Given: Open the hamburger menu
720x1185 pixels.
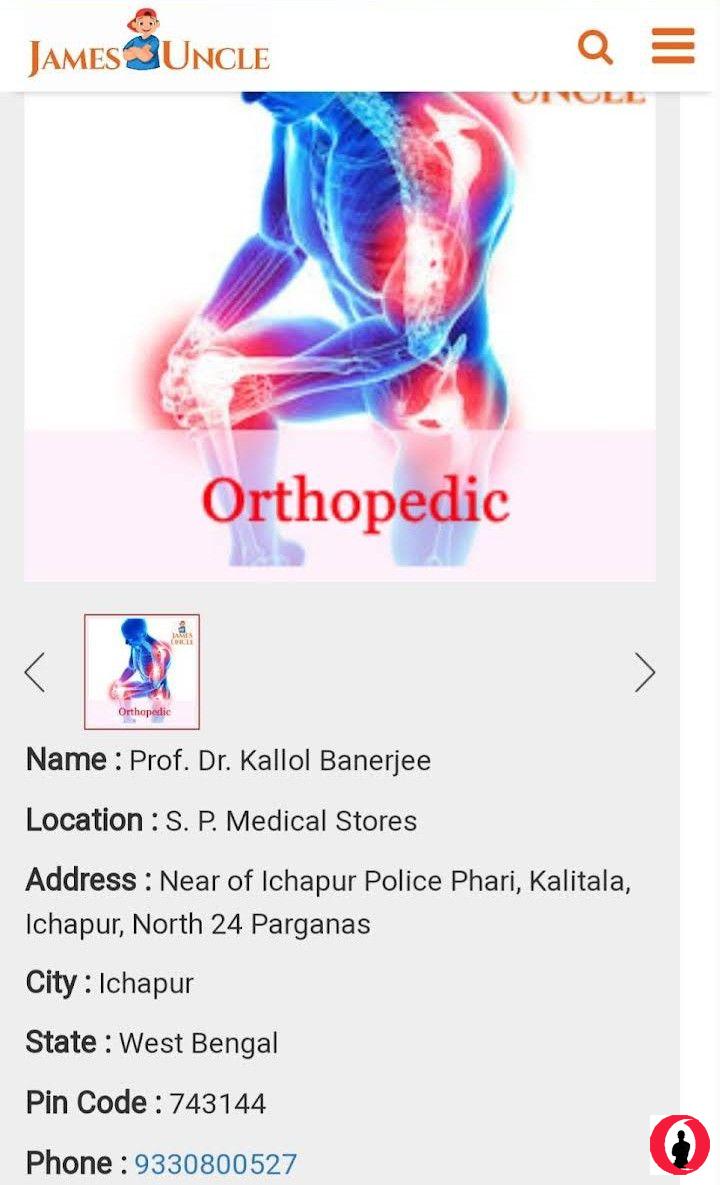Looking at the screenshot, I should (x=673, y=46).
